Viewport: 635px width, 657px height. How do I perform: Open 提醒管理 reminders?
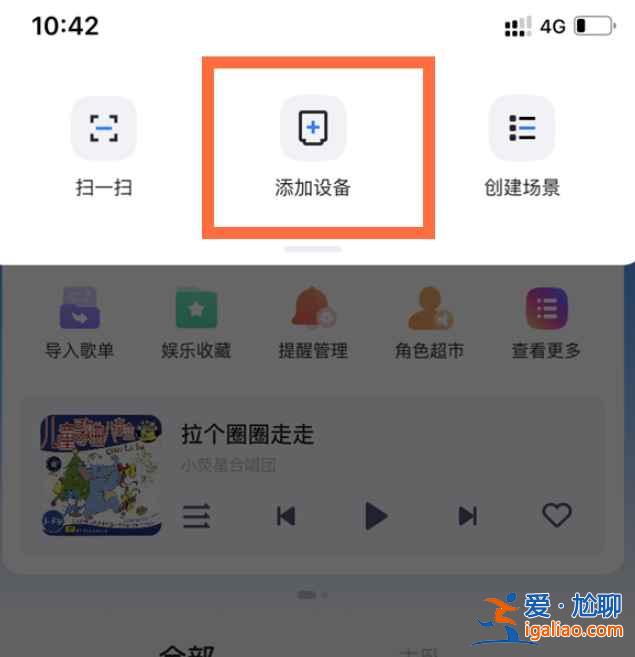[313, 309]
